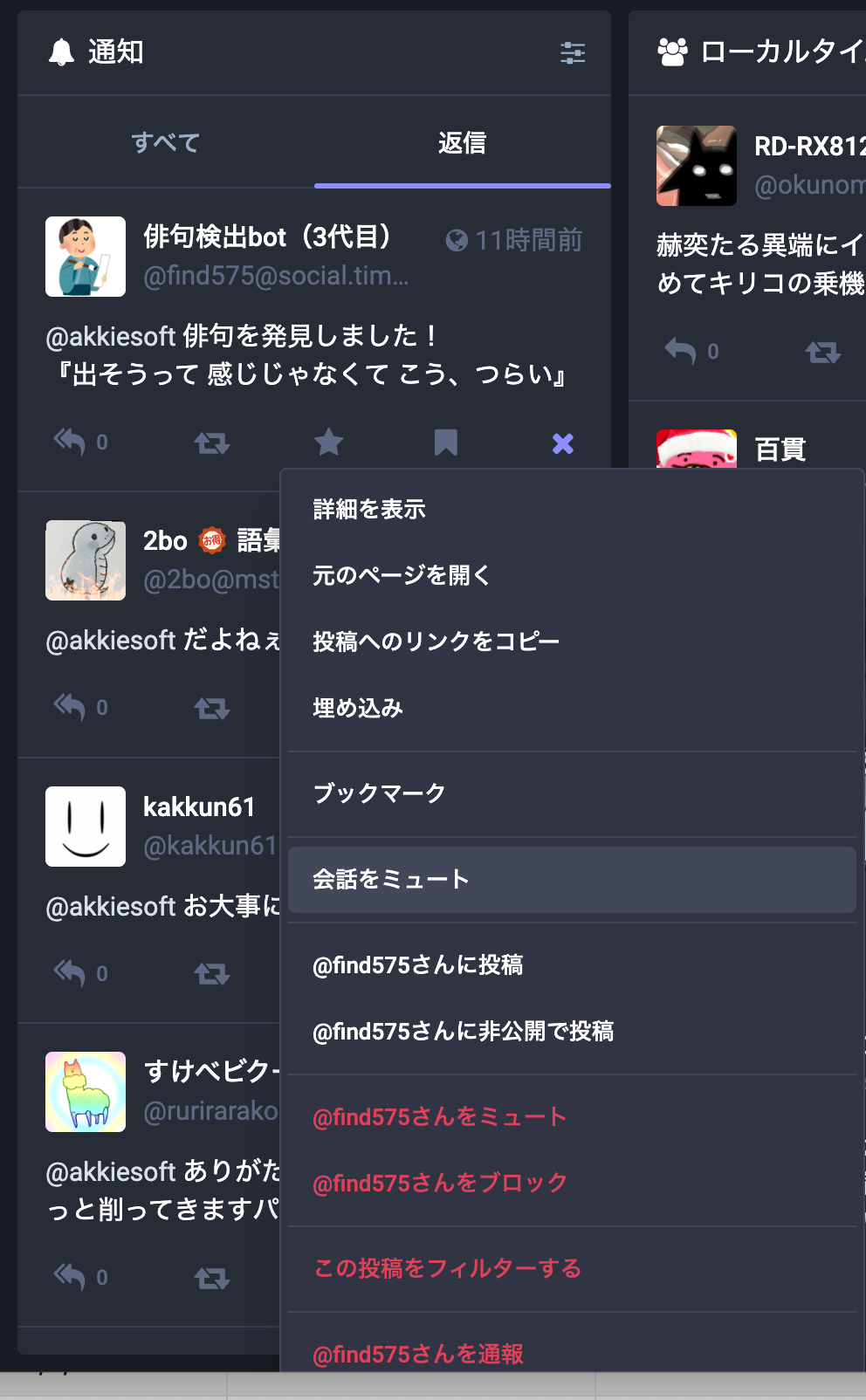
Task: Choose @find575さんに投稿
Action: 417,964
